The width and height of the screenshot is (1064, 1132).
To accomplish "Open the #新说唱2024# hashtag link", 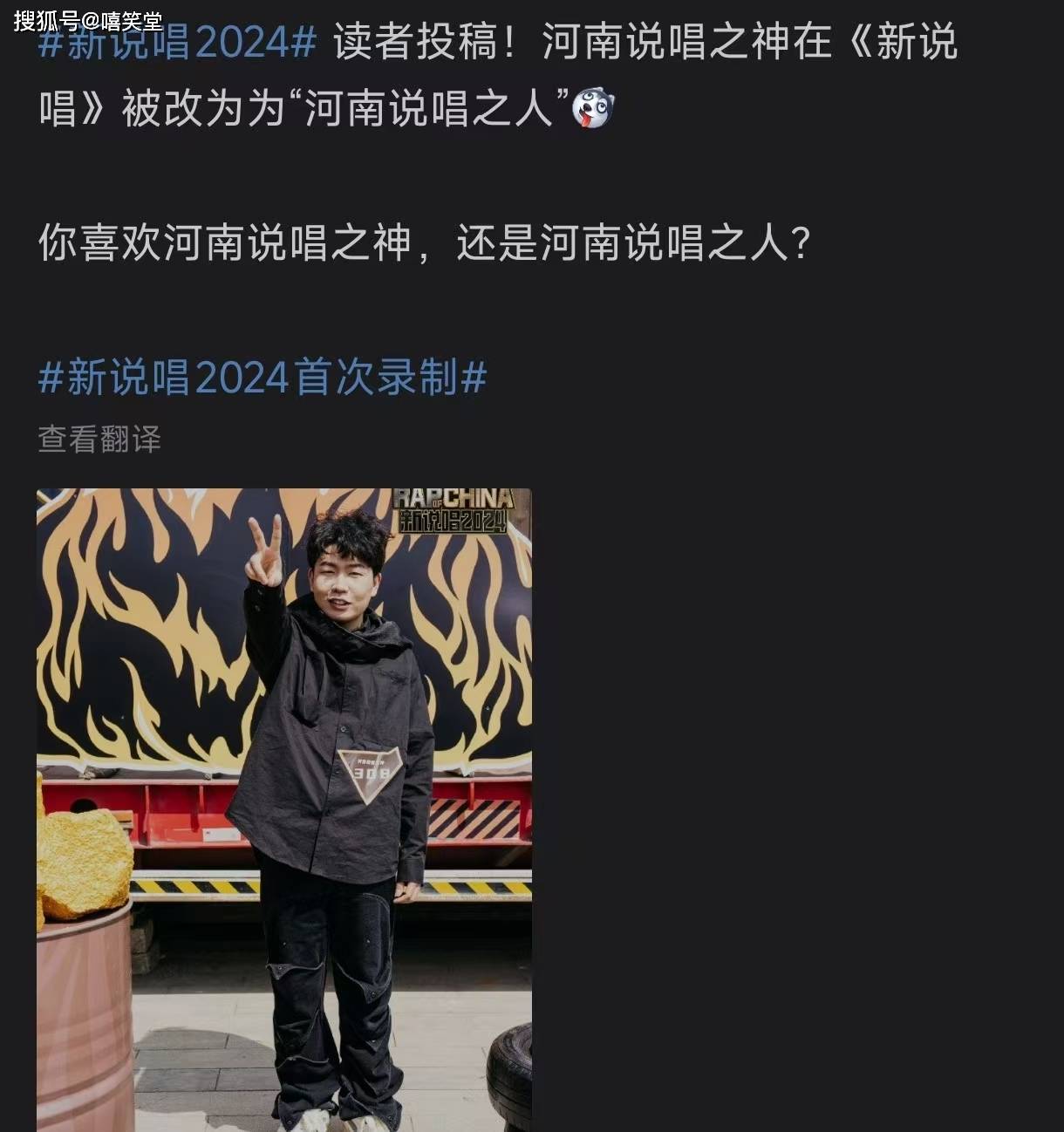I will [x=177, y=43].
